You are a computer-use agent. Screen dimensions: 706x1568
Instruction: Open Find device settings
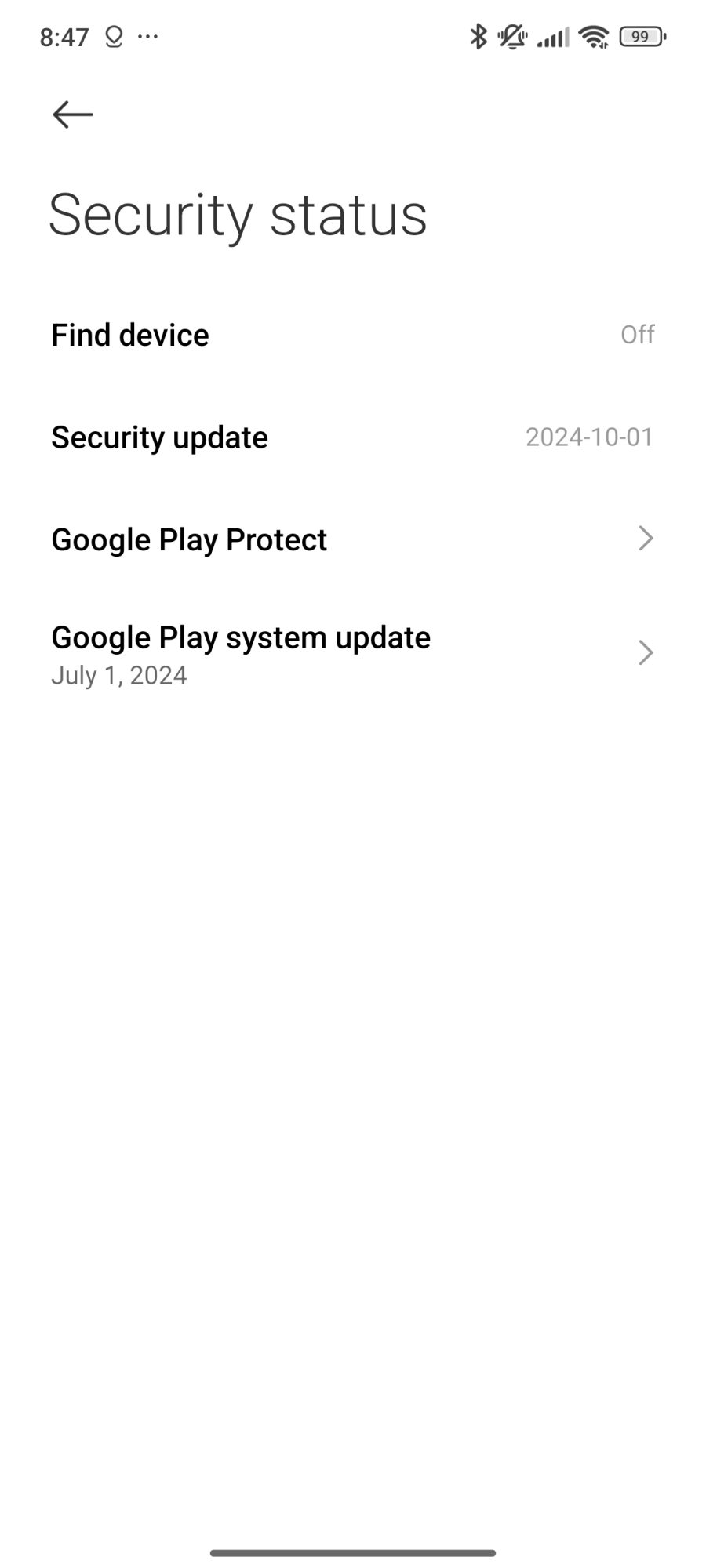click(x=353, y=335)
